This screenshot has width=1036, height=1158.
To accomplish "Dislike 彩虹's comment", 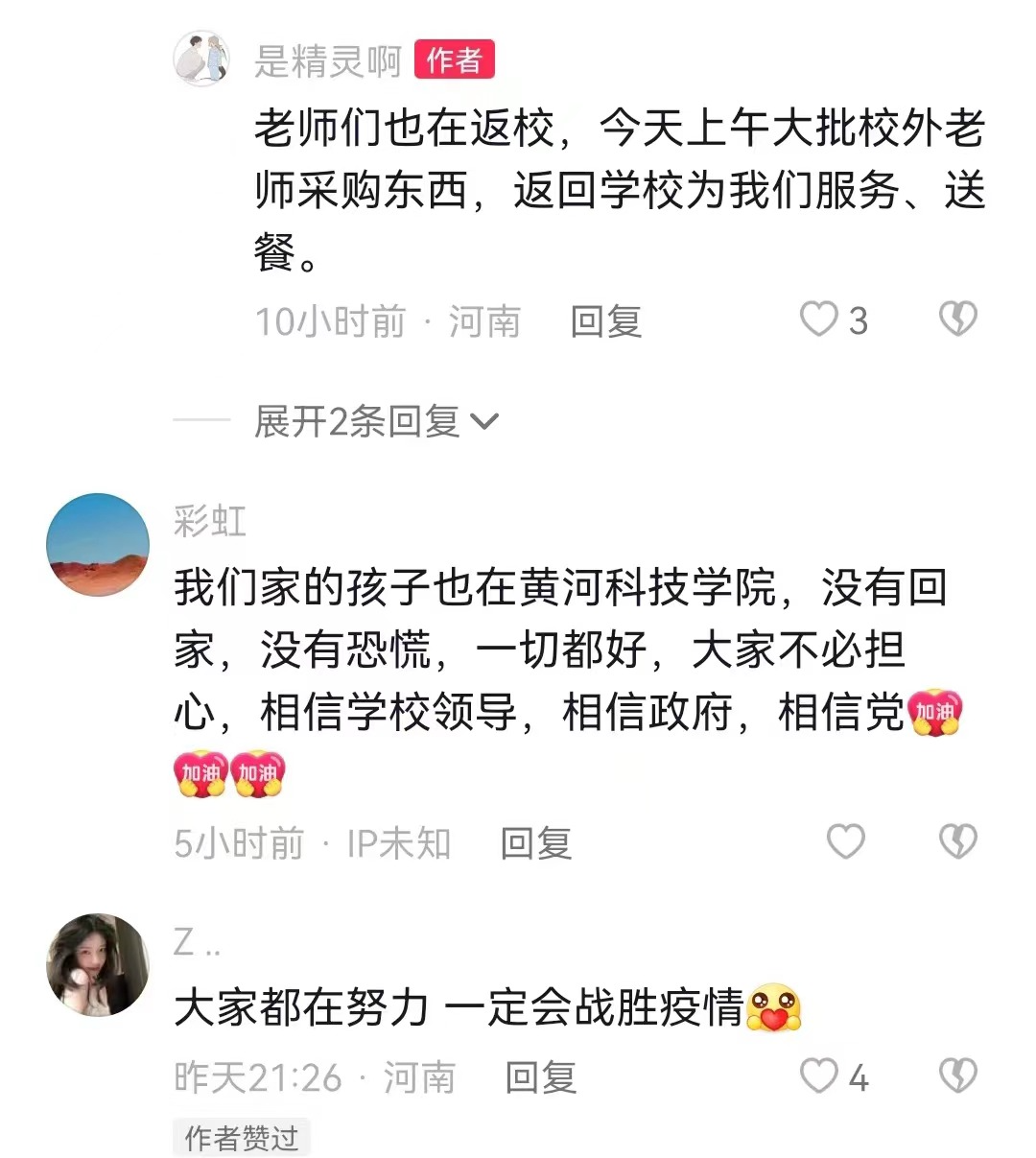I will click(956, 842).
